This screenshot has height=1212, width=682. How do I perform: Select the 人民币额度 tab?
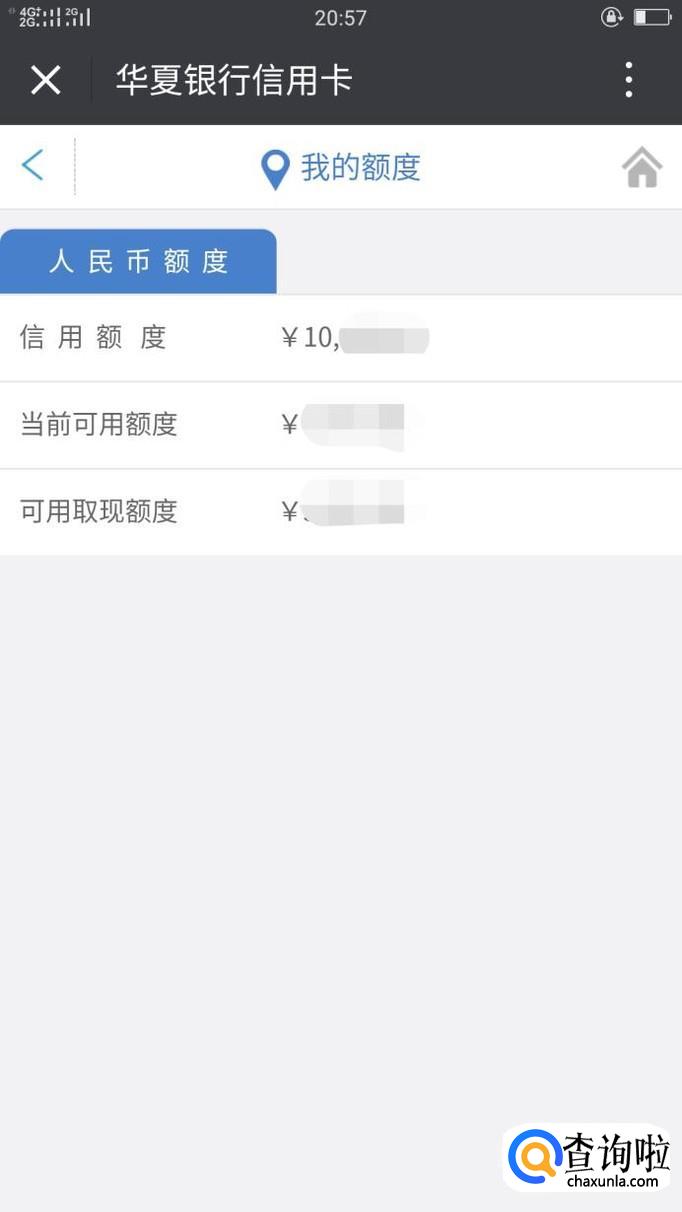[138, 262]
